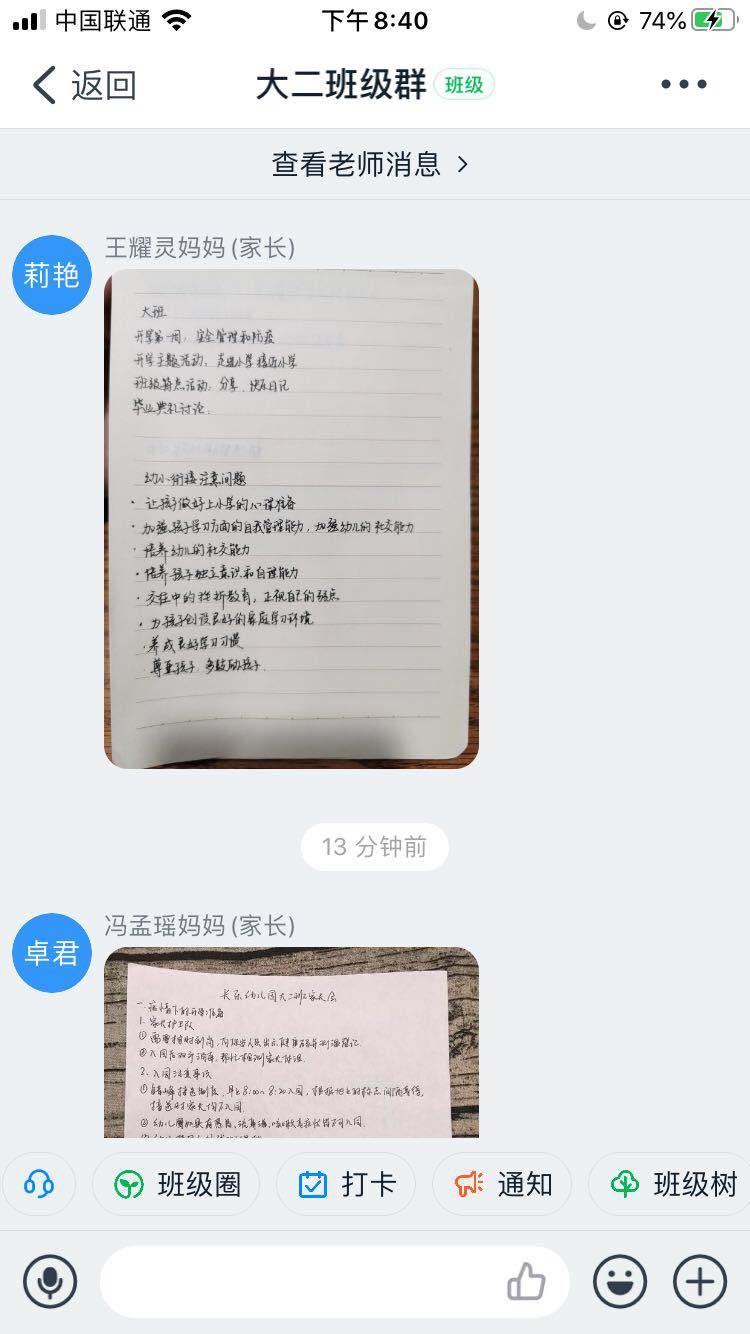Open the emoji picker
This screenshot has width=750, height=1334.
(620, 1281)
